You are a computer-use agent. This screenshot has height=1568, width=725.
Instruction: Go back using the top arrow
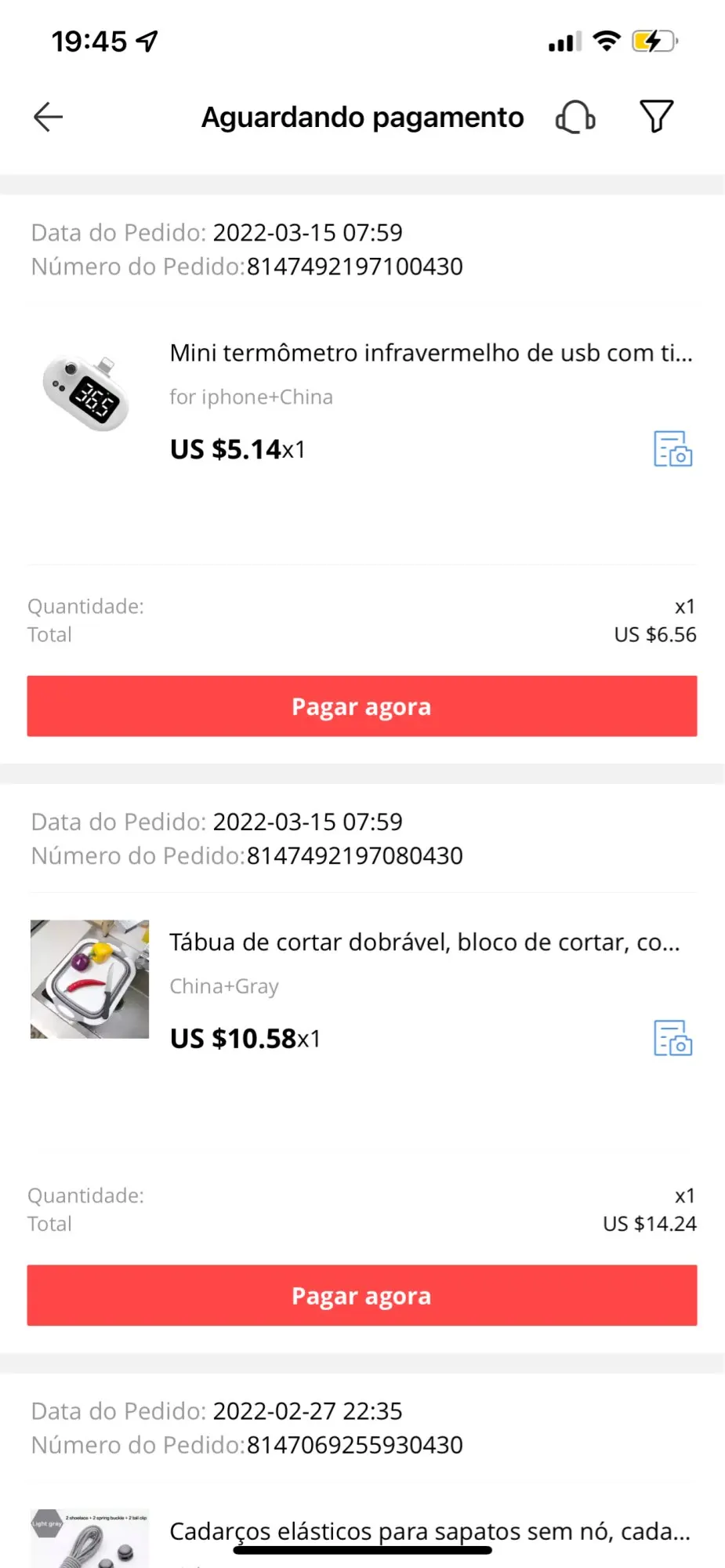[x=48, y=118]
